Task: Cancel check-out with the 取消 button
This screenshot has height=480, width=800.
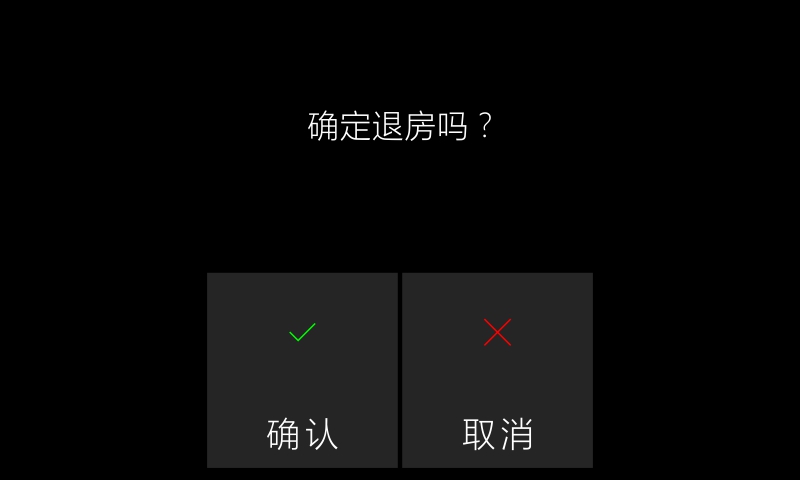Action: pos(497,370)
